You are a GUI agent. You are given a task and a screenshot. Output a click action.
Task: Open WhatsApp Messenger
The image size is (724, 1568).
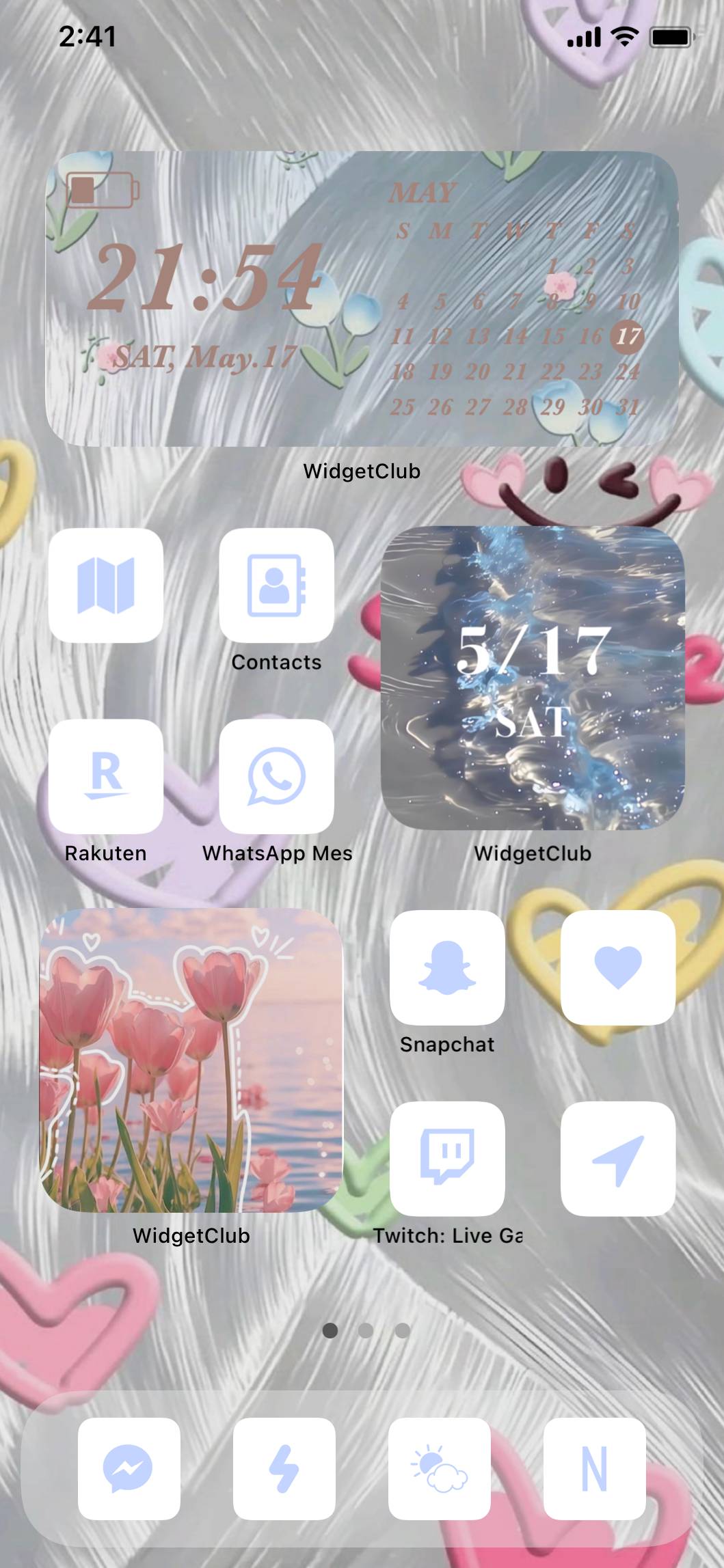[276, 776]
